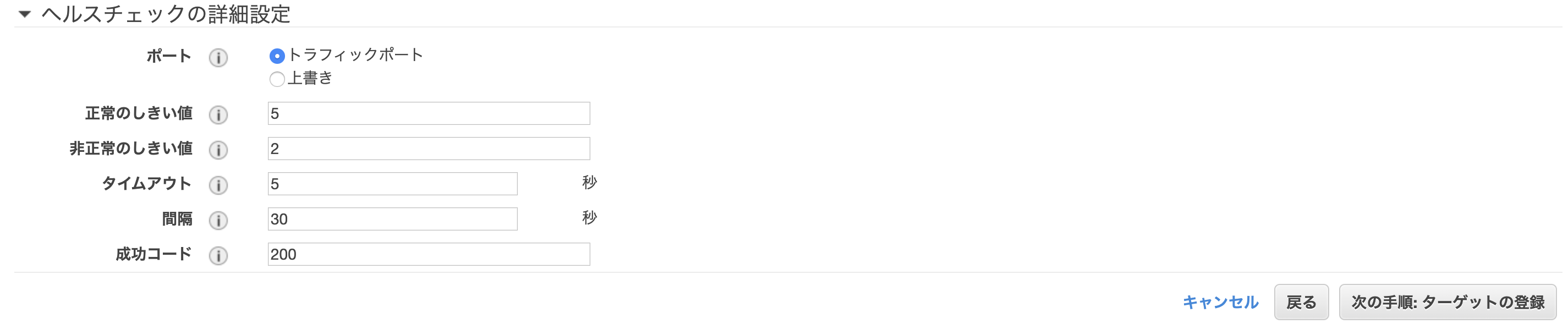
Task: Focus the 成功コード input field
Action: [x=429, y=255]
